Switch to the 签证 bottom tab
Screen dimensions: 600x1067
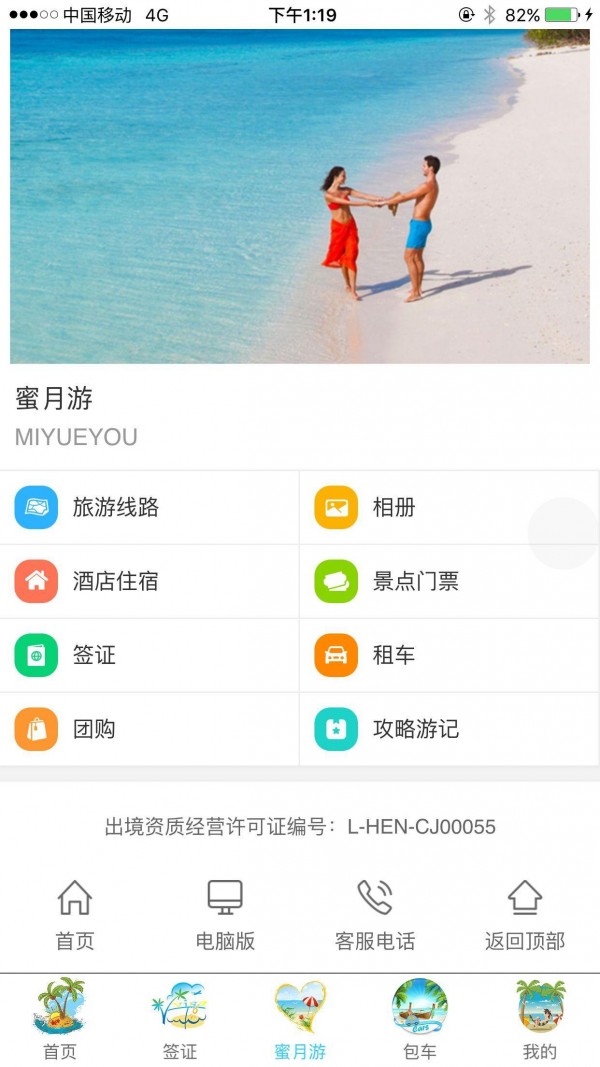[180, 1020]
